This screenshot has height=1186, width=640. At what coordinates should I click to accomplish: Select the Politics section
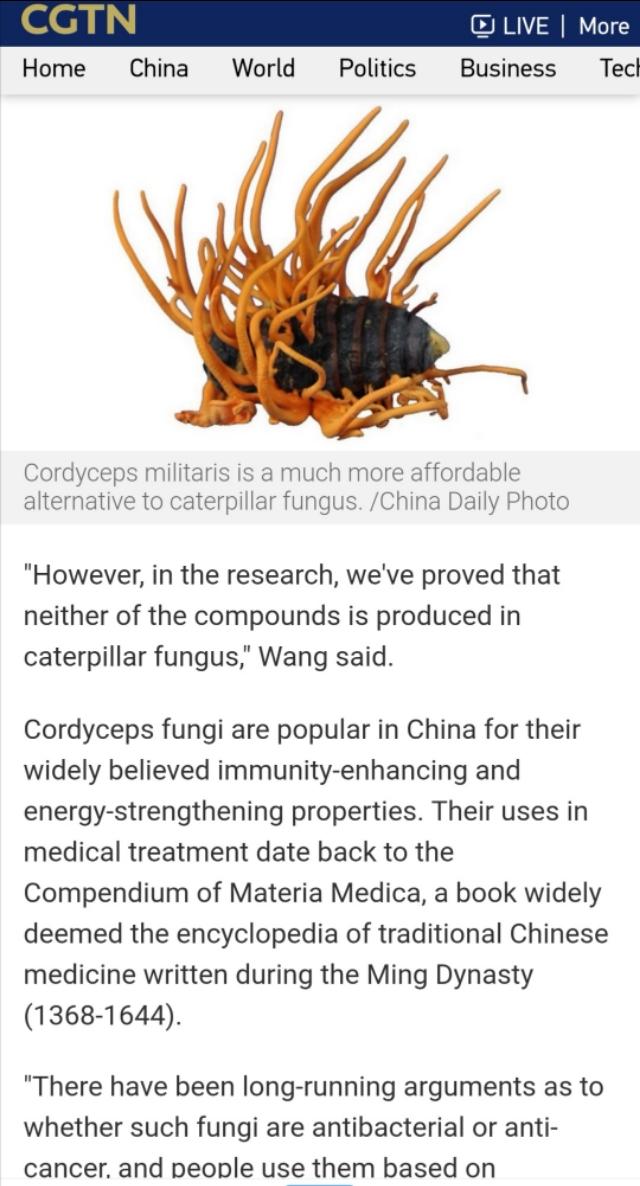pyautogui.click(x=377, y=68)
